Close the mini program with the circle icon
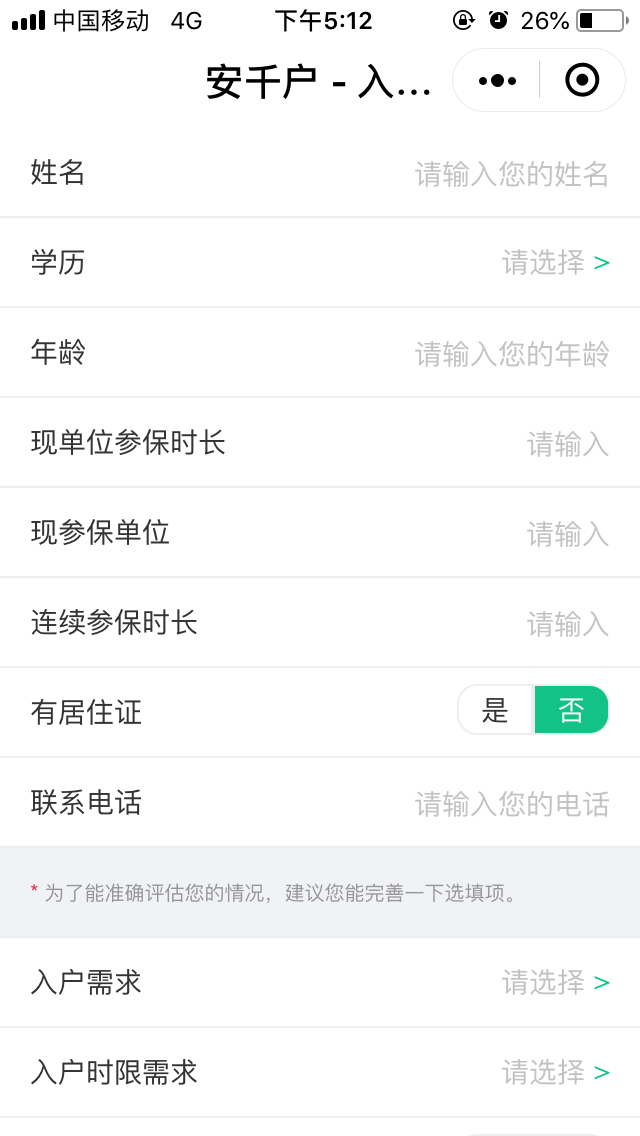 pyautogui.click(x=582, y=80)
